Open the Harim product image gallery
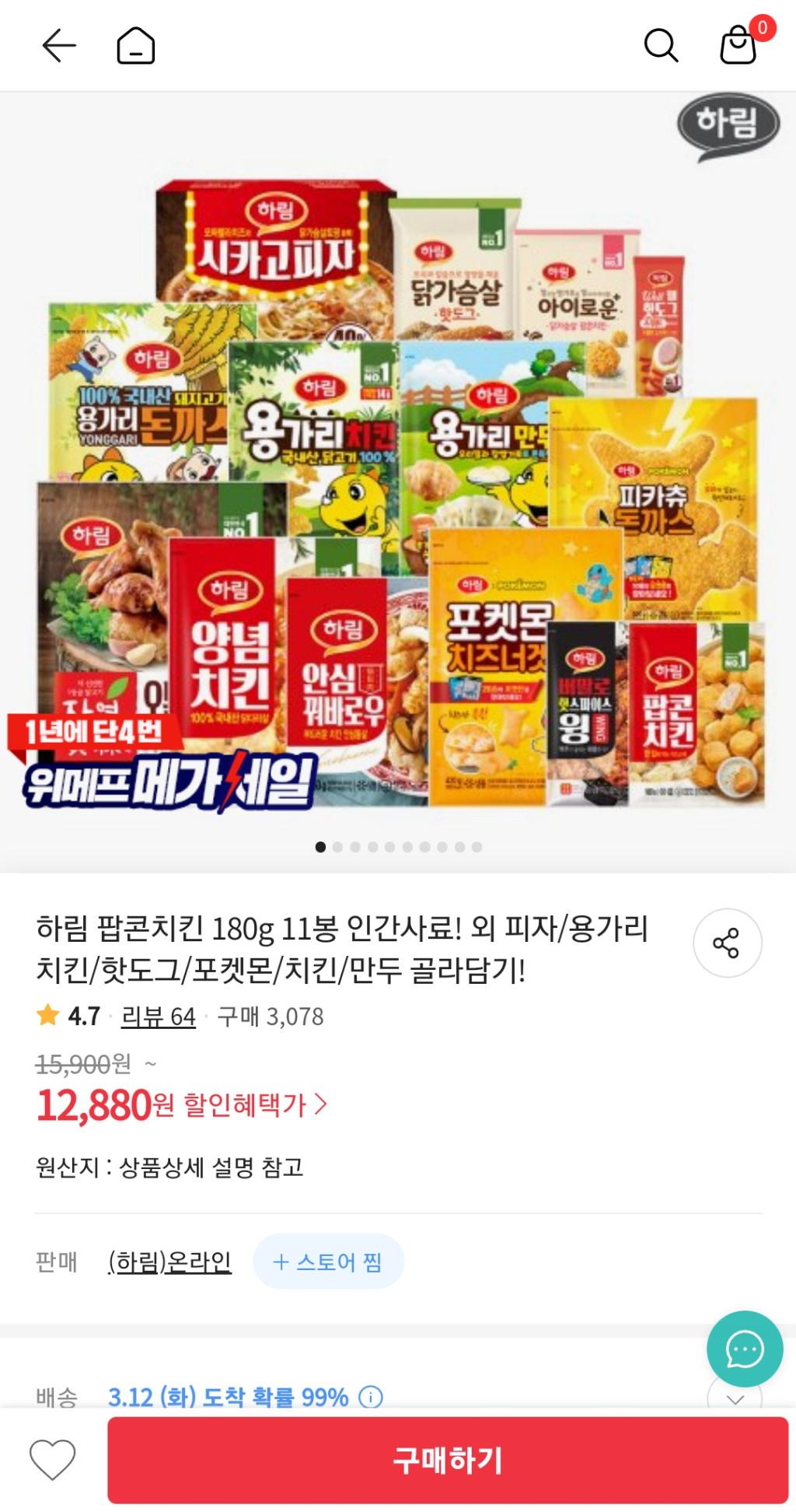Screen dimensions: 796x1512 398,482
